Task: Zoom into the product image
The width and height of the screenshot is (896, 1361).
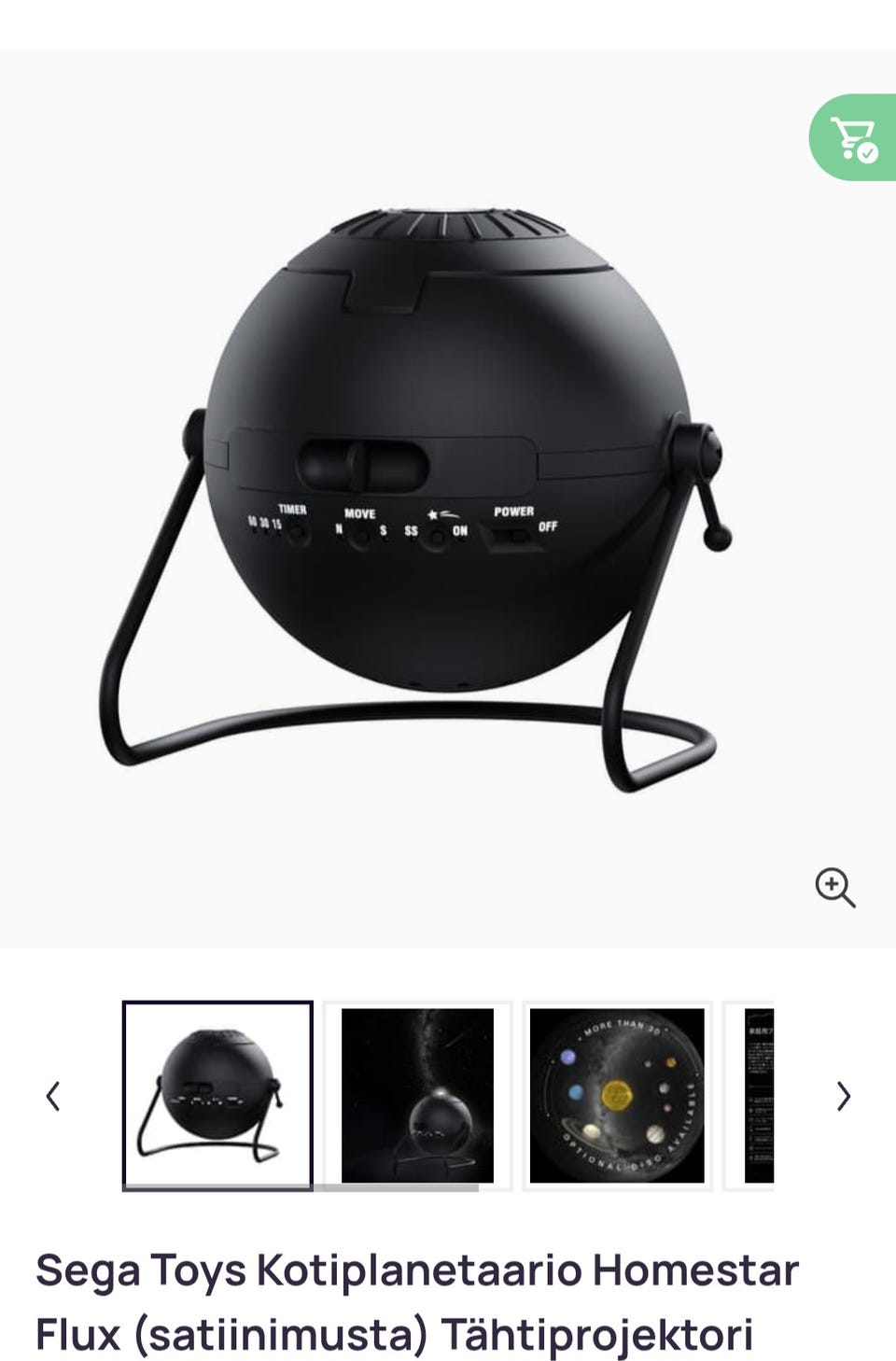Action: click(834, 887)
